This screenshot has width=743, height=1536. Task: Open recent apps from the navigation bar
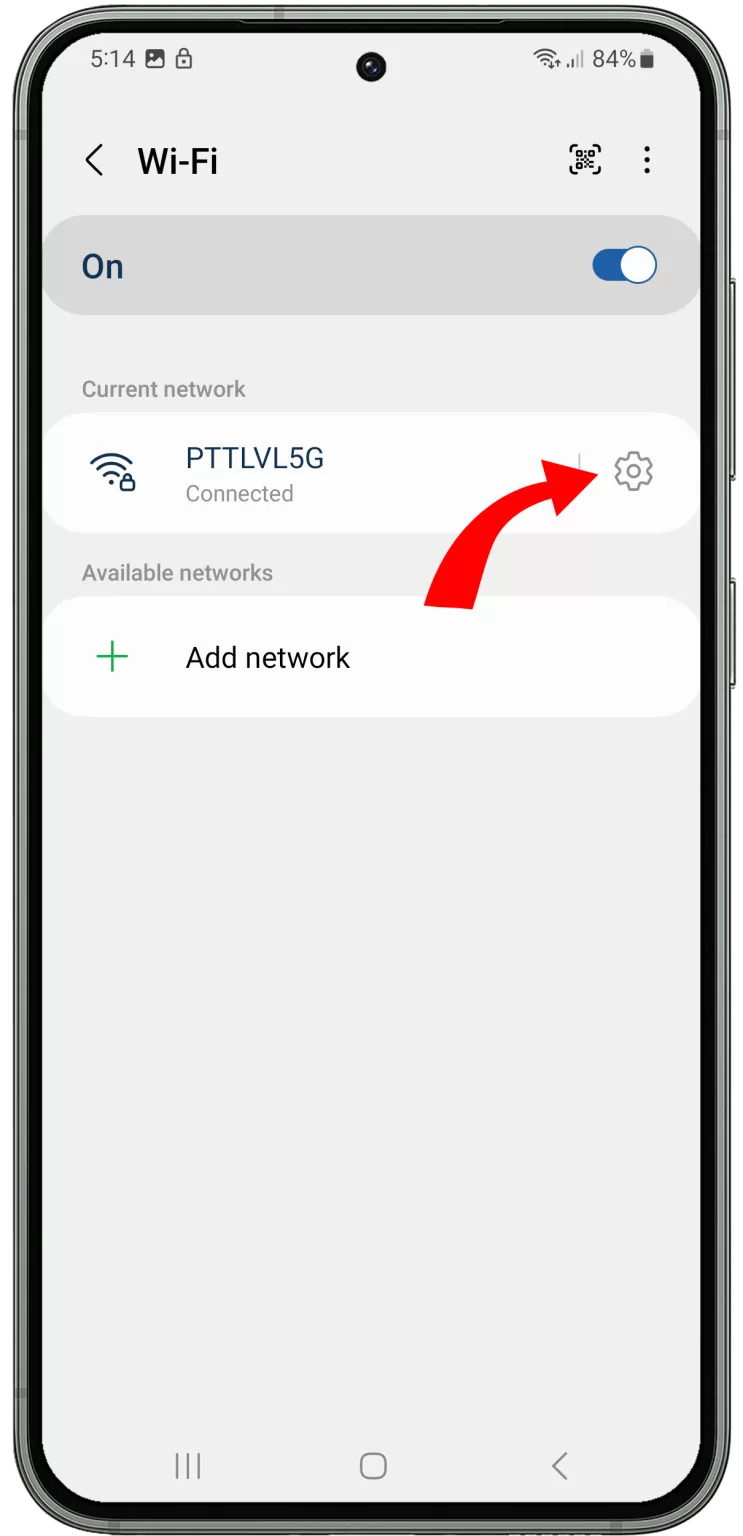[x=187, y=1466]
